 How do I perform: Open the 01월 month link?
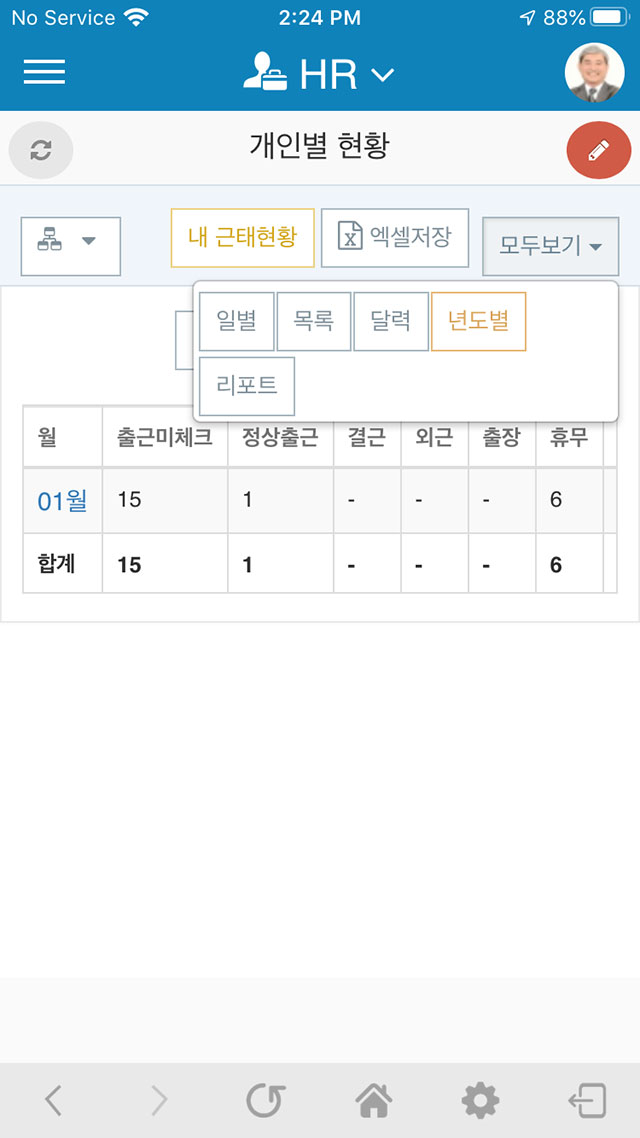pyautogui.click(x=62, y=501)
